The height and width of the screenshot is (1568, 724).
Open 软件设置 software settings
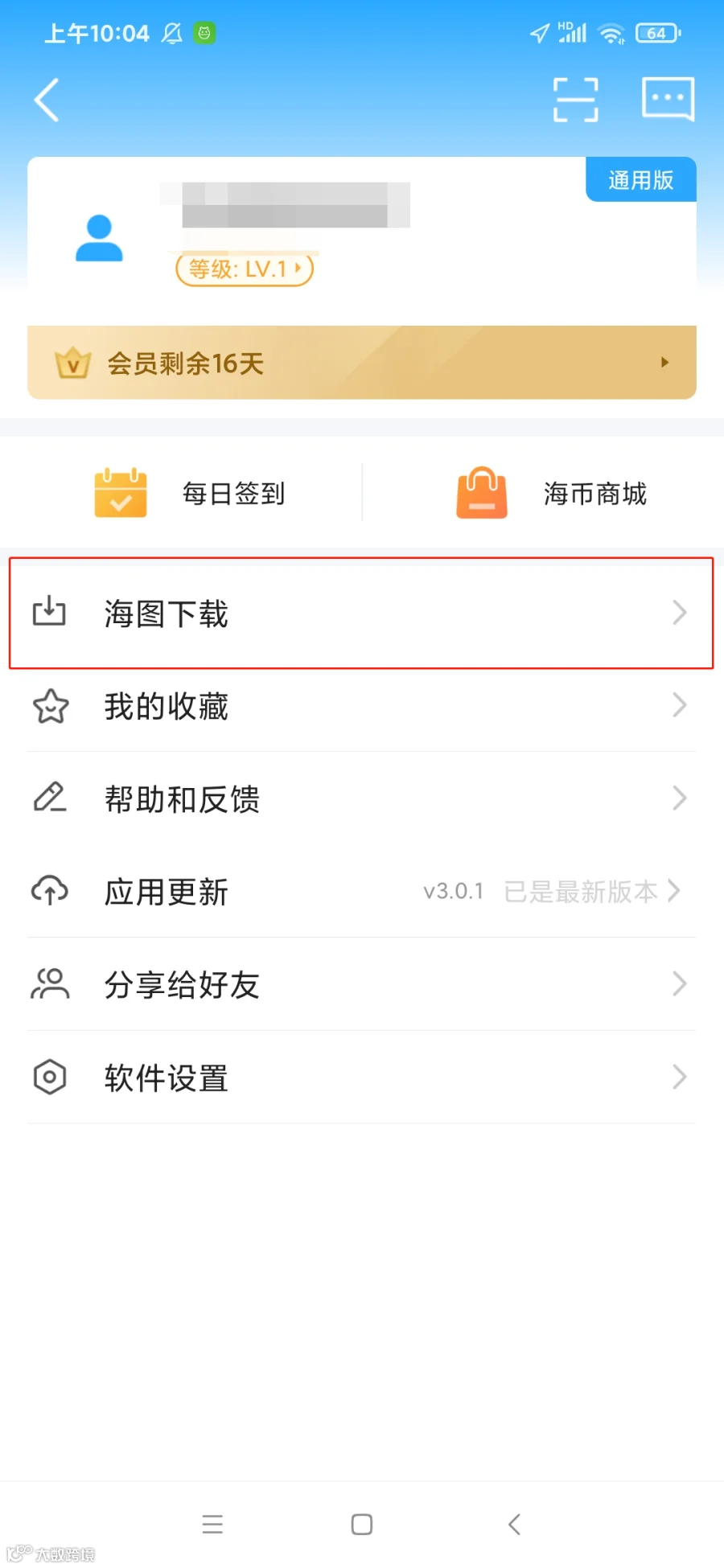click(x=362, y=1077)
